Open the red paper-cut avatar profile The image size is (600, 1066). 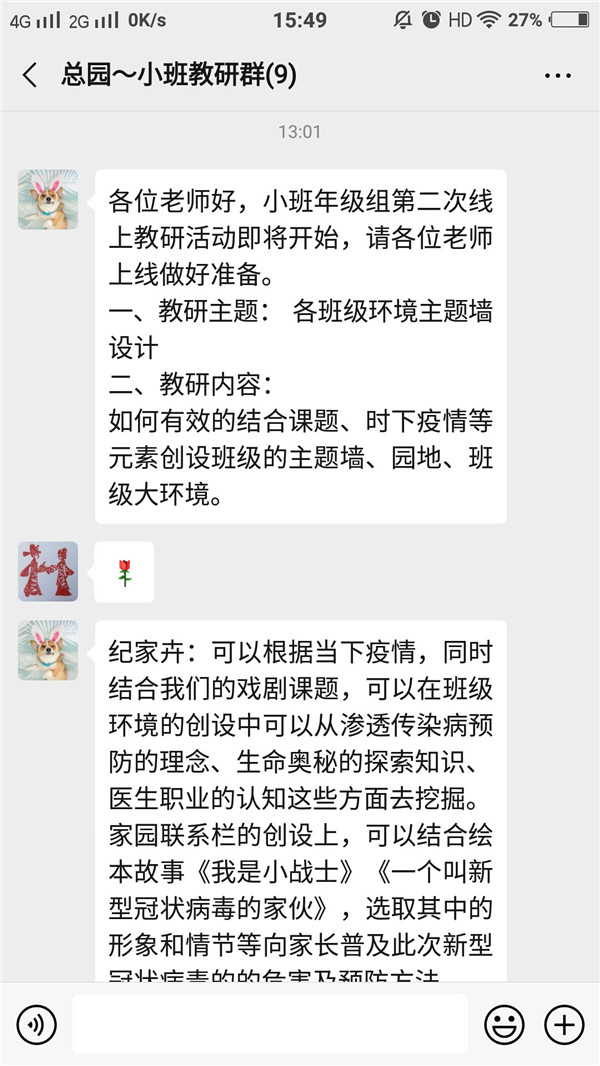click(x=48, y=572)
